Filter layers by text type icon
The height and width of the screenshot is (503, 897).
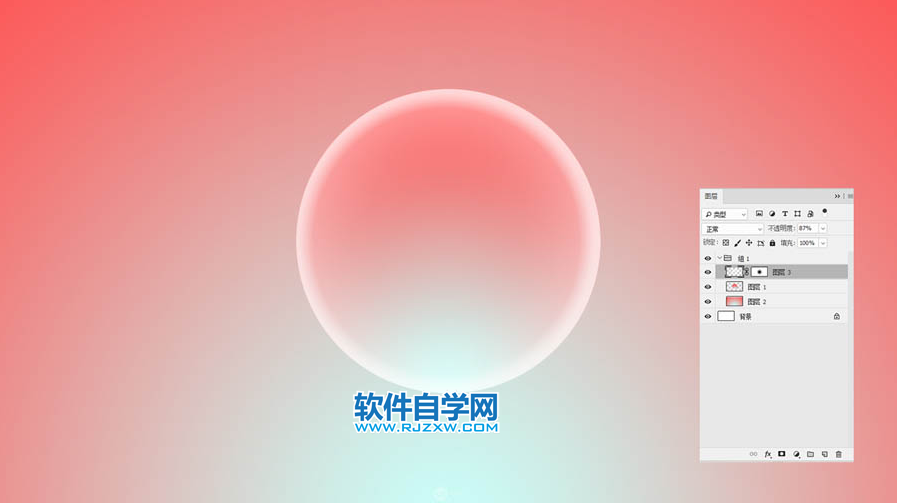(785, 214)
